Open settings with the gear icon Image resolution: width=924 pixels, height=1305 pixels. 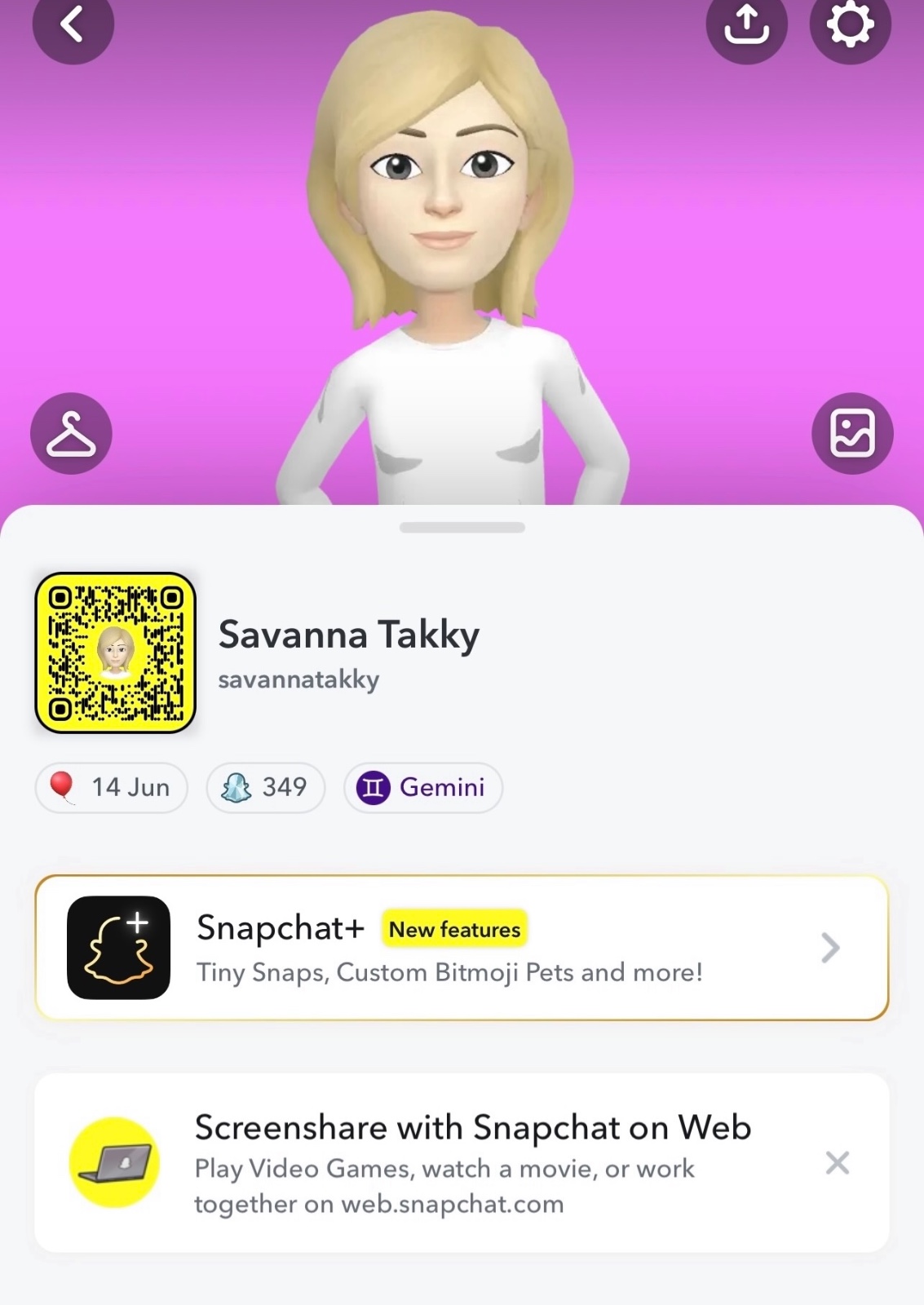[x=850, y=24]
